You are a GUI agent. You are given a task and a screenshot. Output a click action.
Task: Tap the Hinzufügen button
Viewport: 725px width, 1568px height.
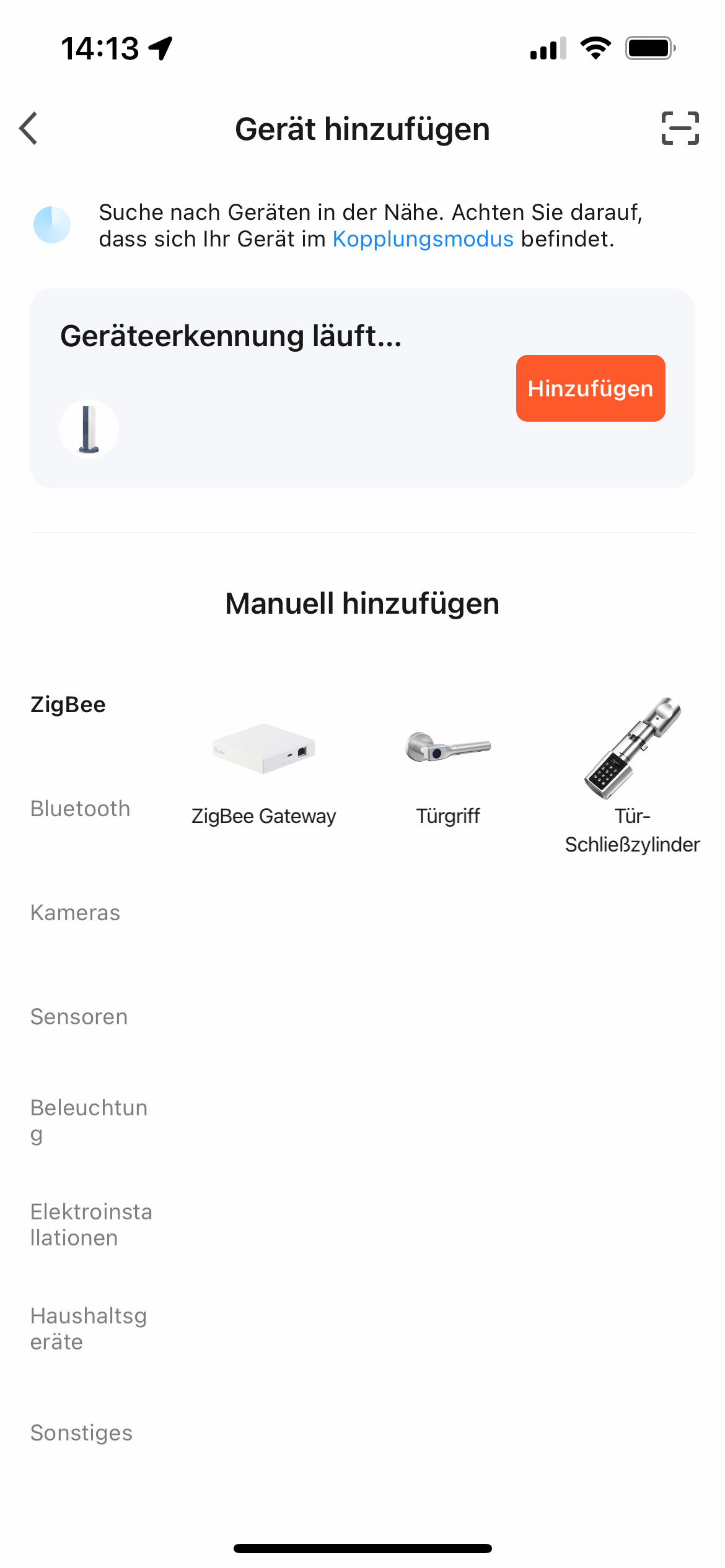590,388
